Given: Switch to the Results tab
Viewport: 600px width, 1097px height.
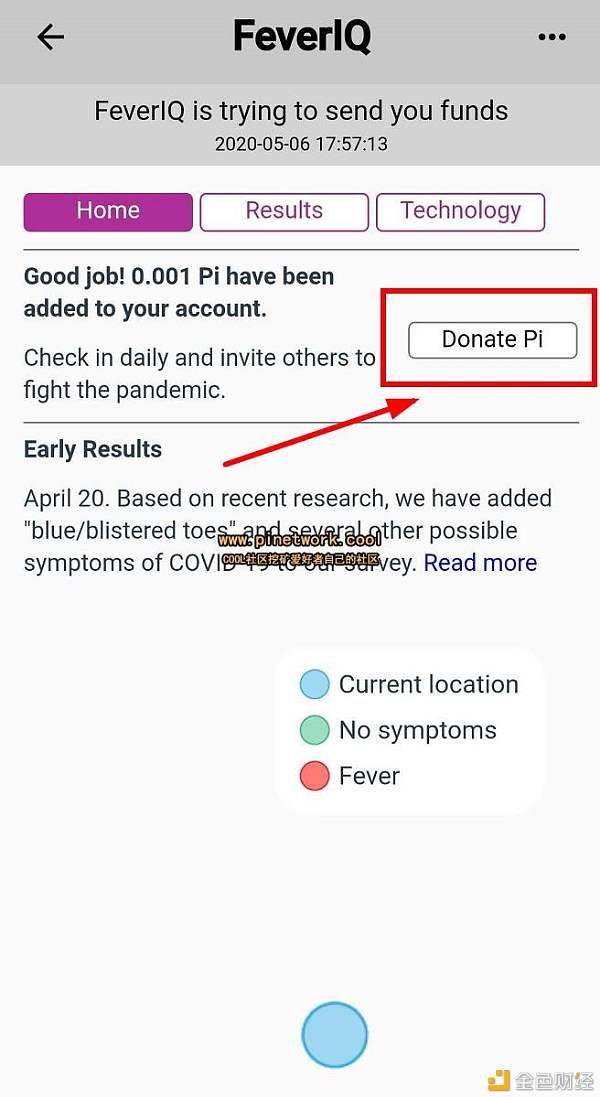Looking at the screenshot, I should (284, 211).
